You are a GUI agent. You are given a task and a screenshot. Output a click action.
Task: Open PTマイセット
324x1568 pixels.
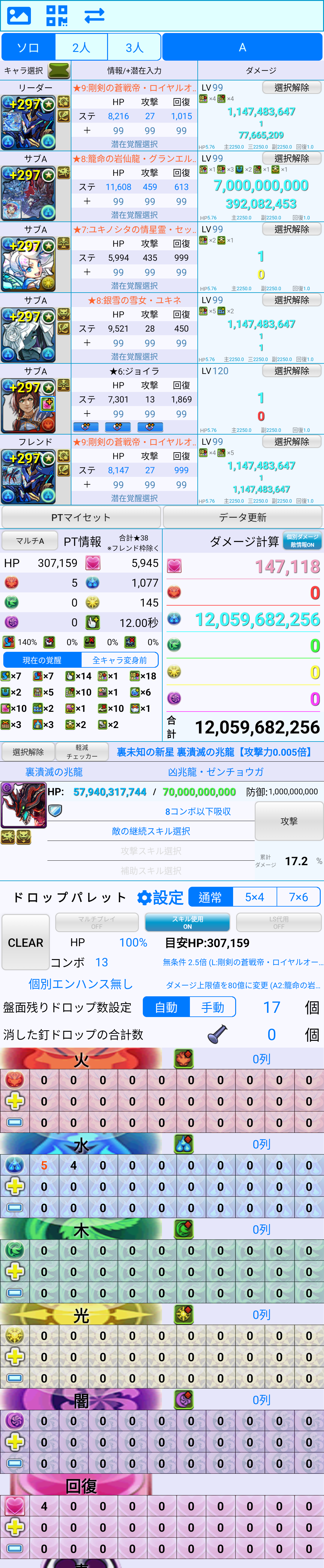click(x=81, y=517)
